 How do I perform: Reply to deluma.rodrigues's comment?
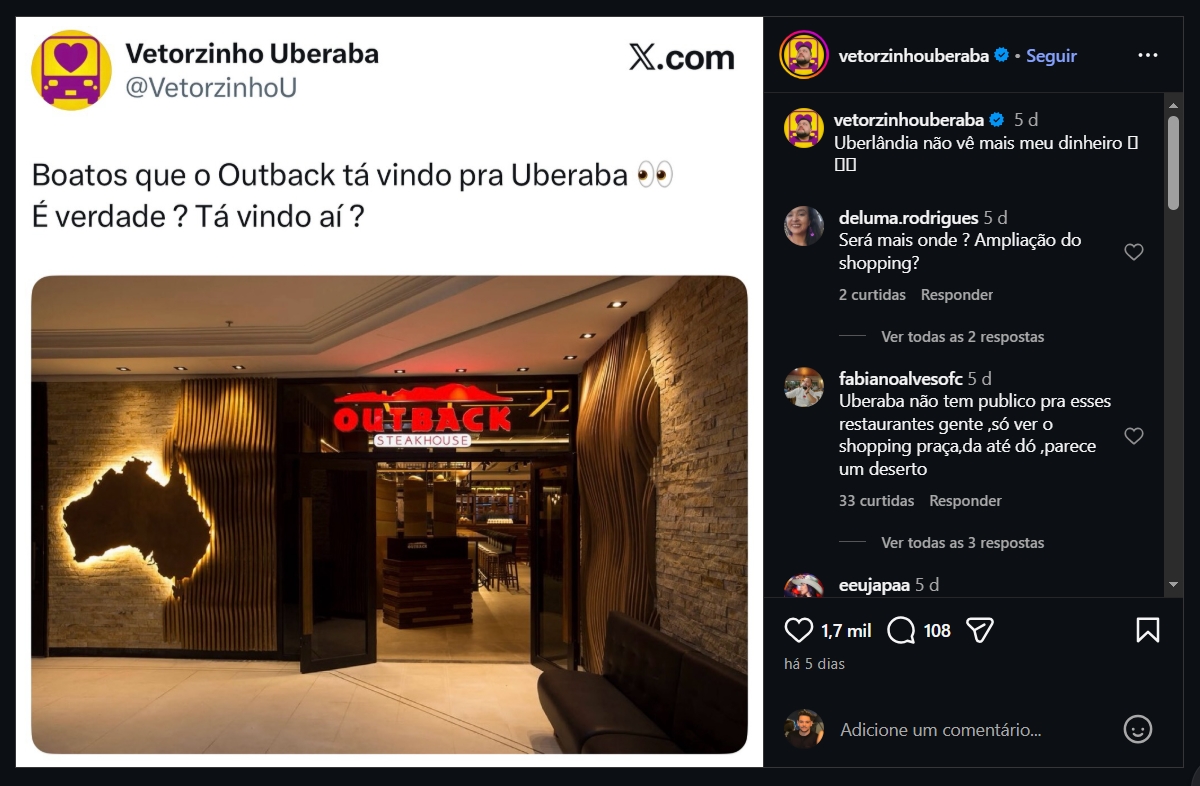point(957,295)
